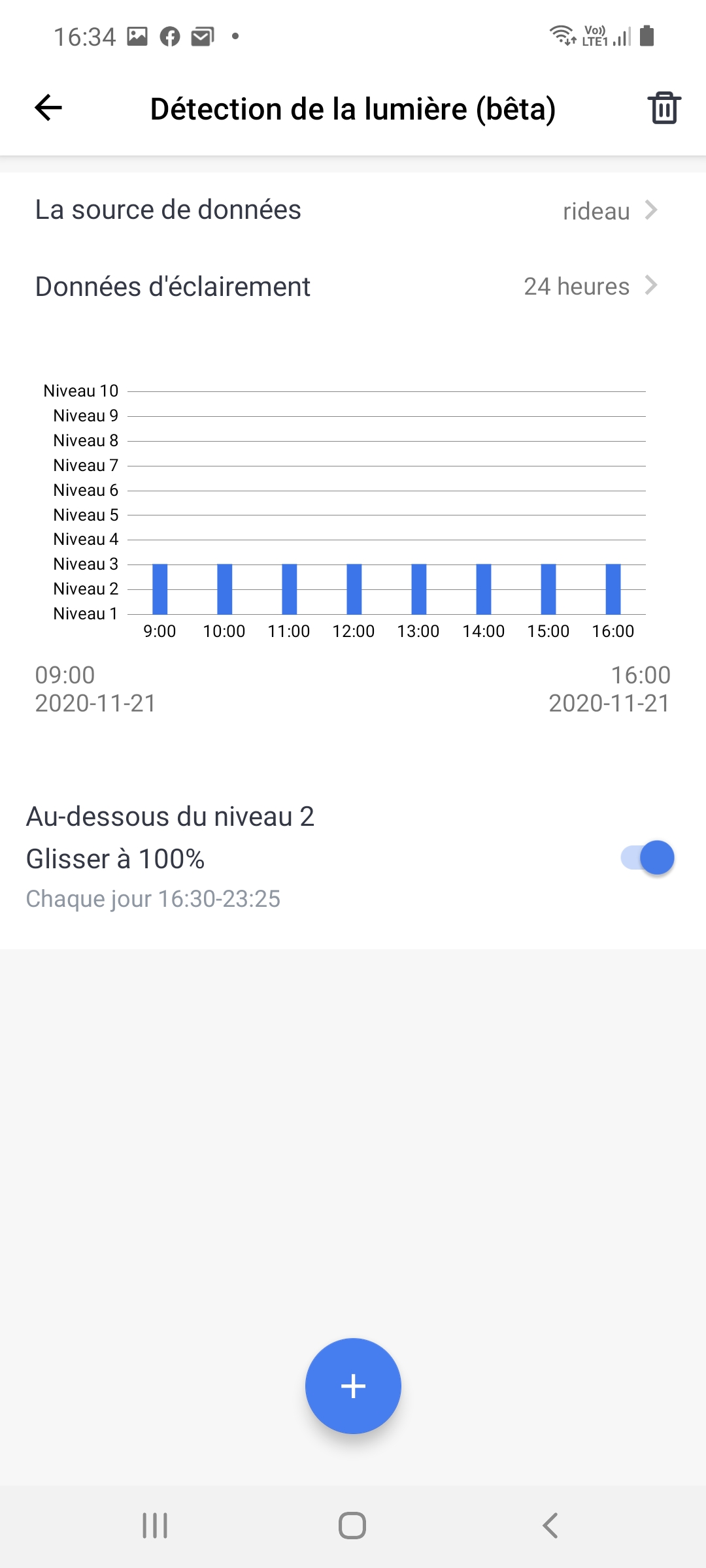Image resolution: width=706 pixels, height=1568 pixels.
Task: Go back using the top-left arrow
Action: point(48,108)
